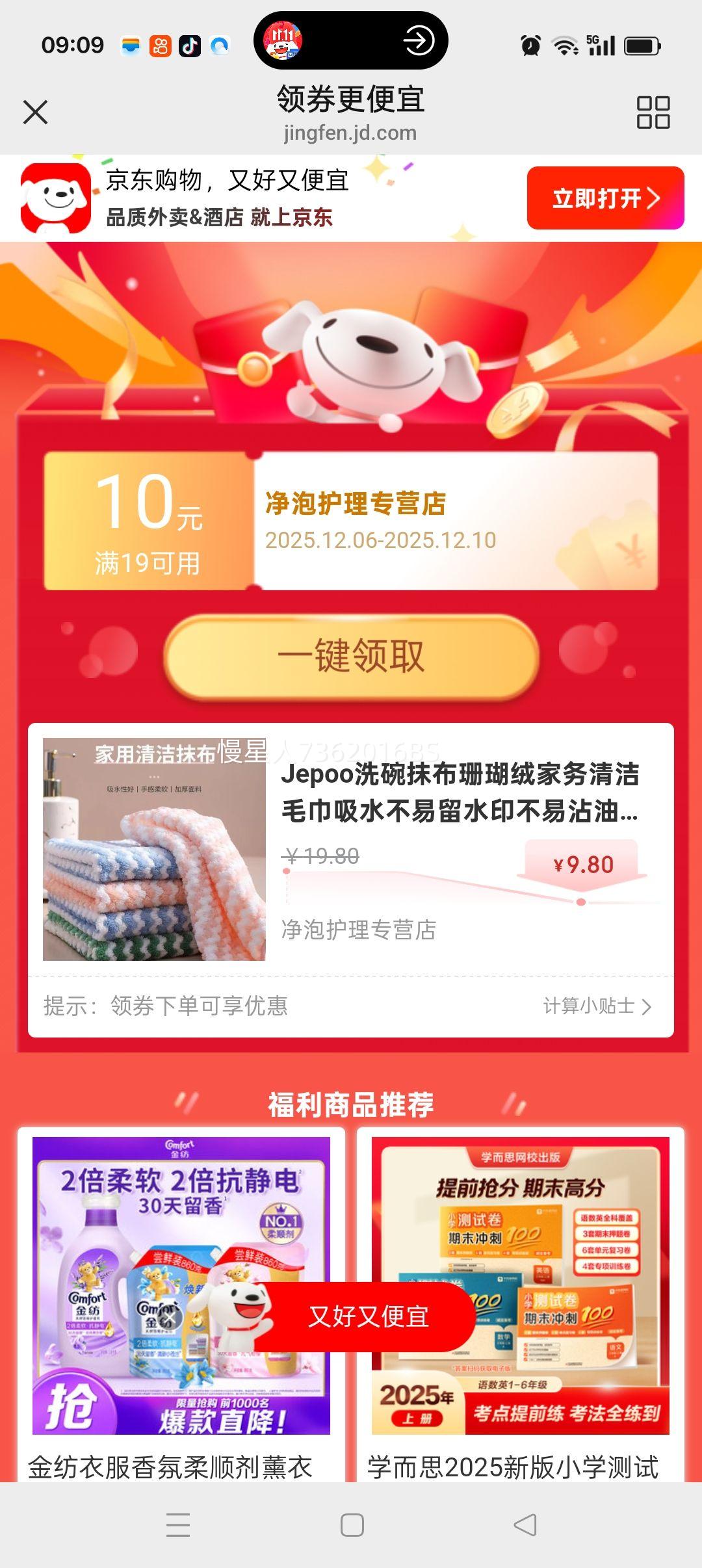
Task: Click the alarm clock icon in status bar
Action: (x=529, y=46)
